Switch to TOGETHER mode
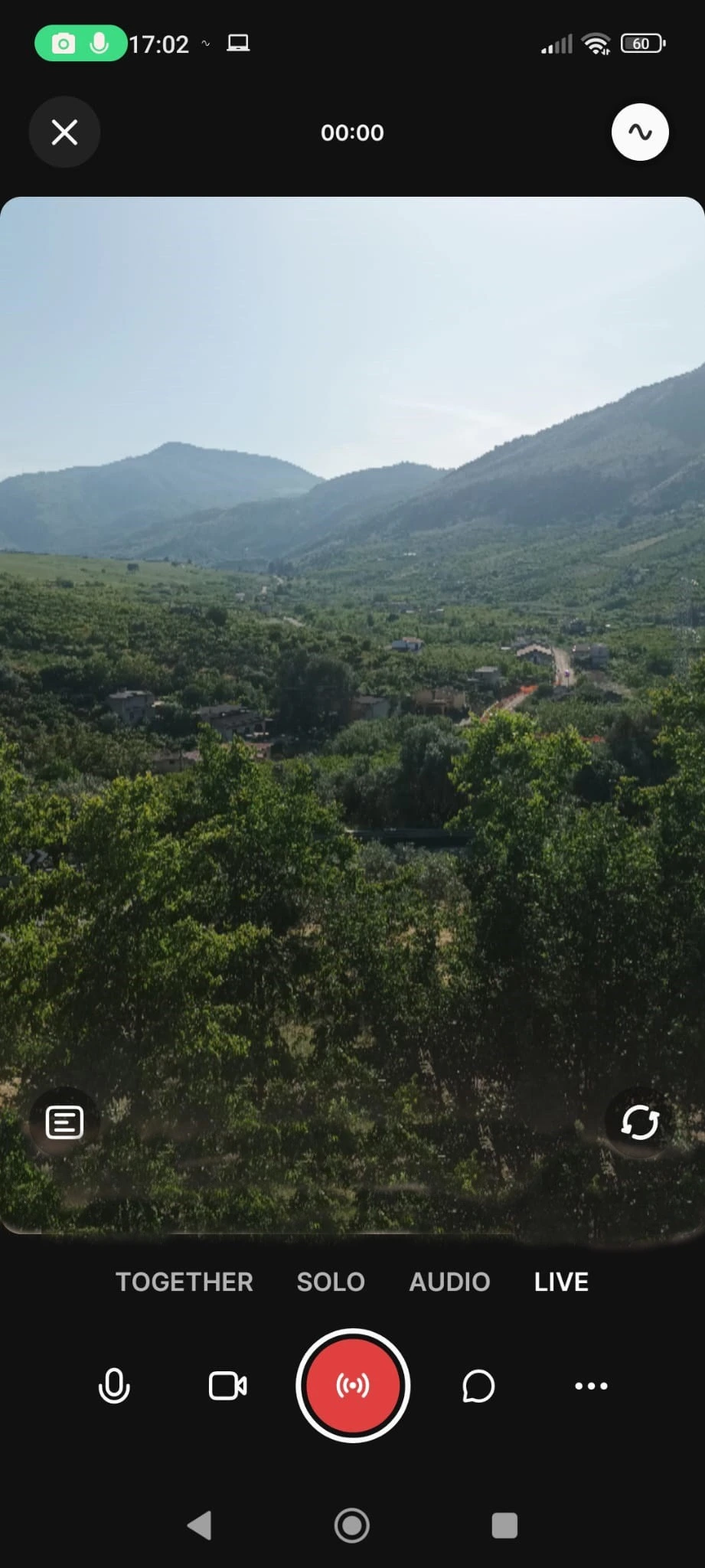This screenshot has height=1568, width=705. [184, 1282]
